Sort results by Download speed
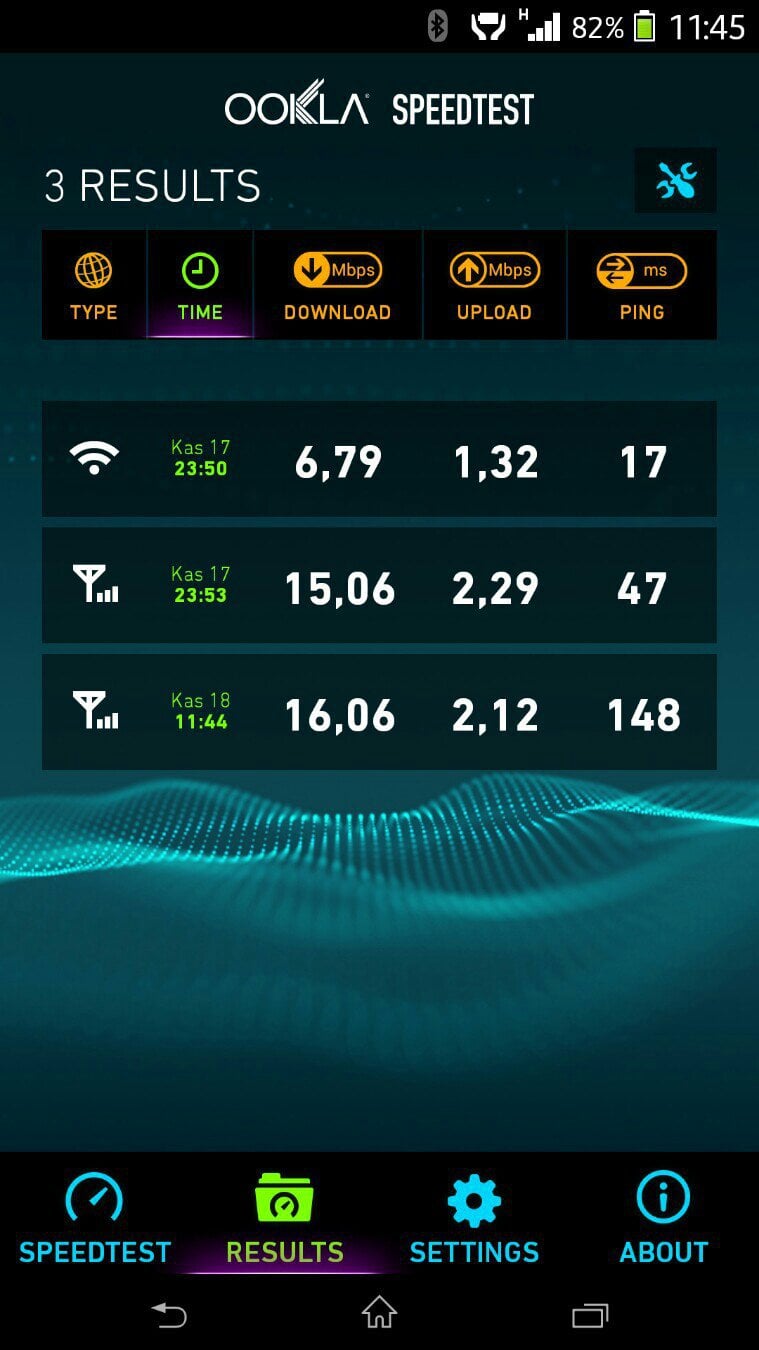Screen dimensions: 759x1350 pos(338,286)
